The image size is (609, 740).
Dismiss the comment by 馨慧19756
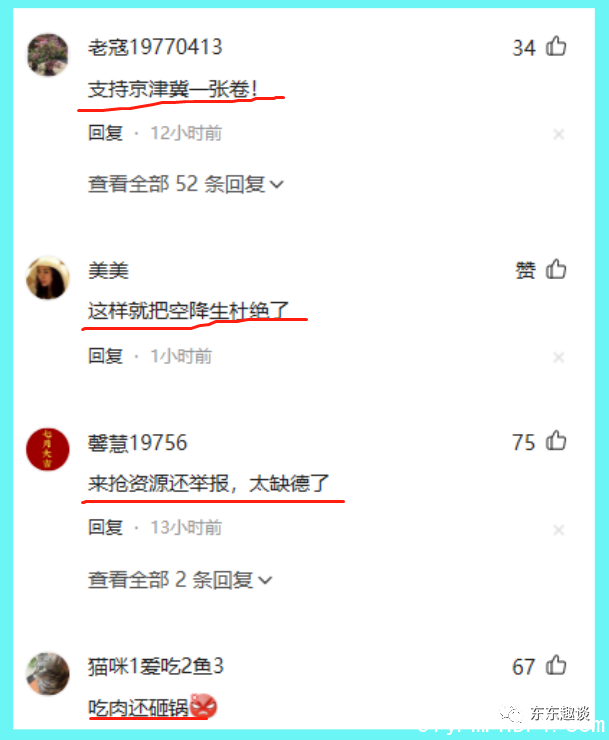(559, 529)
